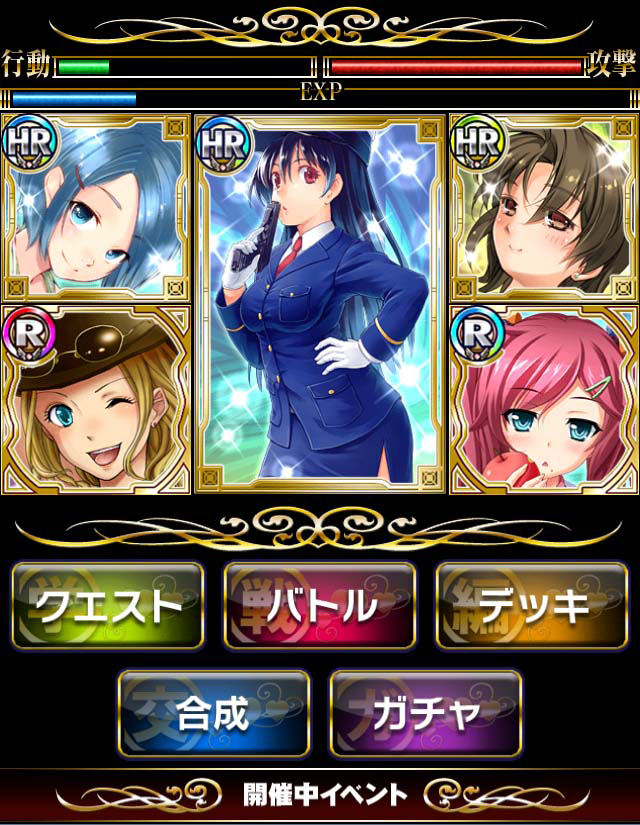Screen dimensions: 640x825
Task: View the pink-haired R card
Action: [545, 400]
